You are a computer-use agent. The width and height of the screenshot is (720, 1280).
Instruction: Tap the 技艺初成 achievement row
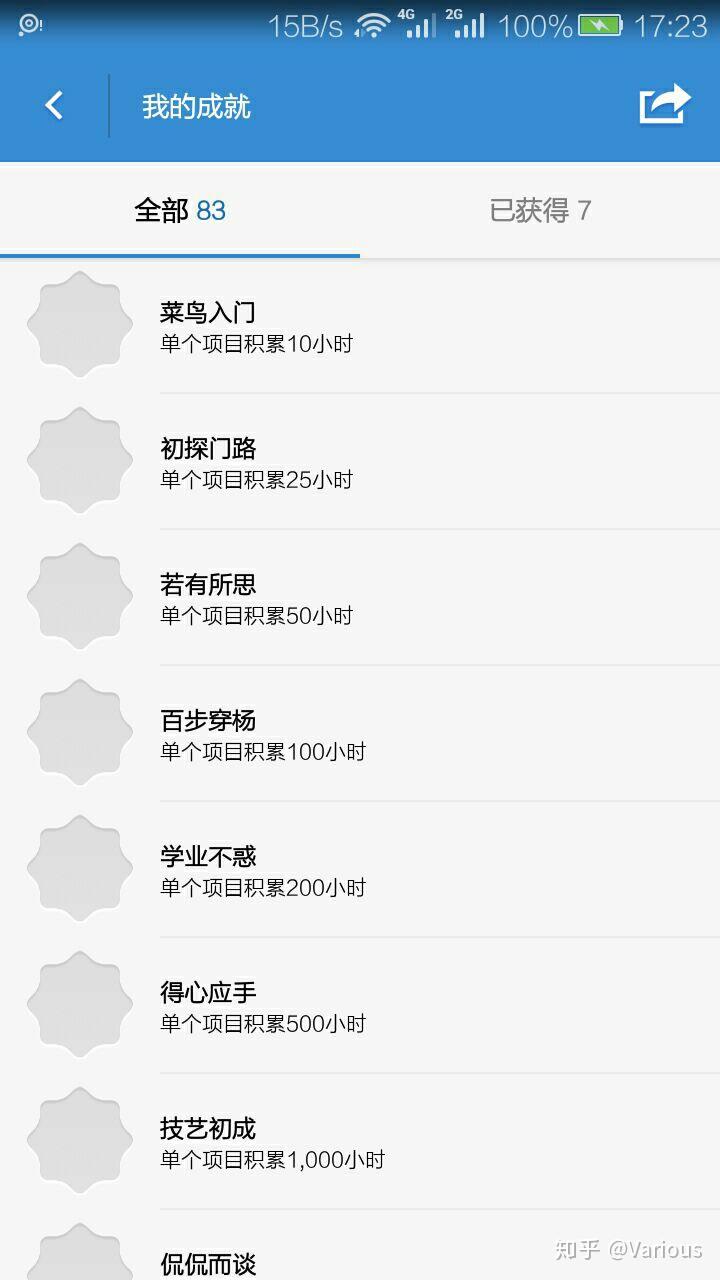click(360, 1142)
